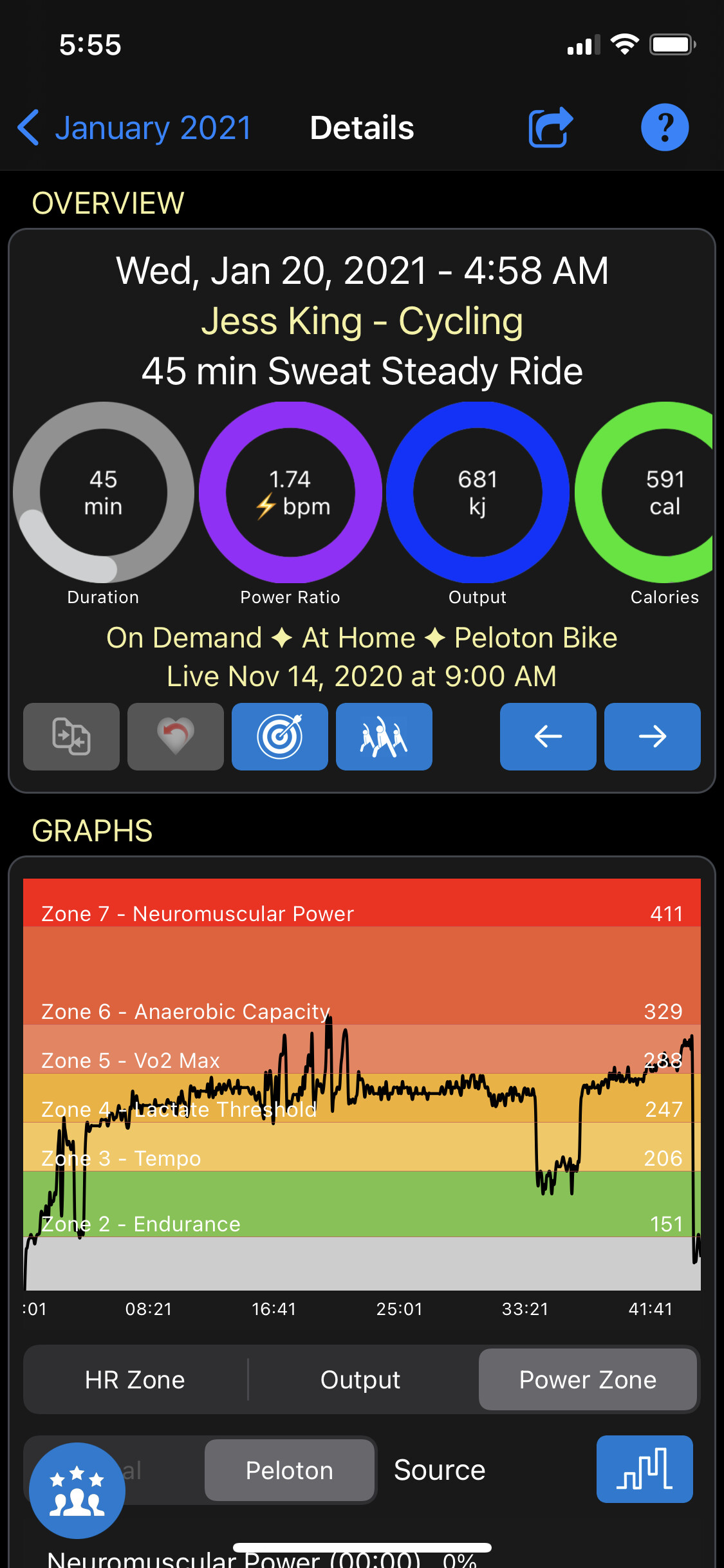
Task: Share this workout's details
Action: click(x=550, y=127)
